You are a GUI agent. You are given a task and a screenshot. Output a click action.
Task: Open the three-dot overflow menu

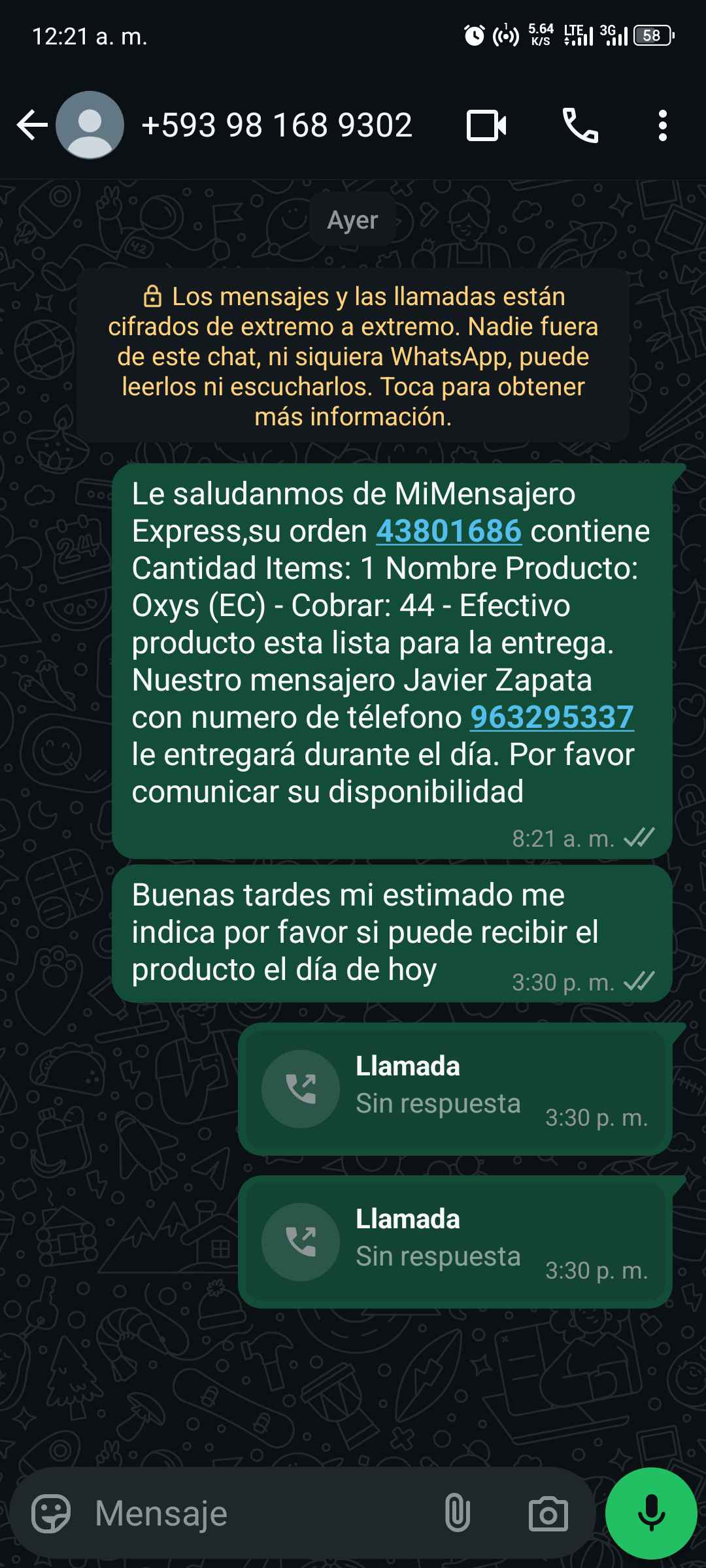(x=662, y=125)
